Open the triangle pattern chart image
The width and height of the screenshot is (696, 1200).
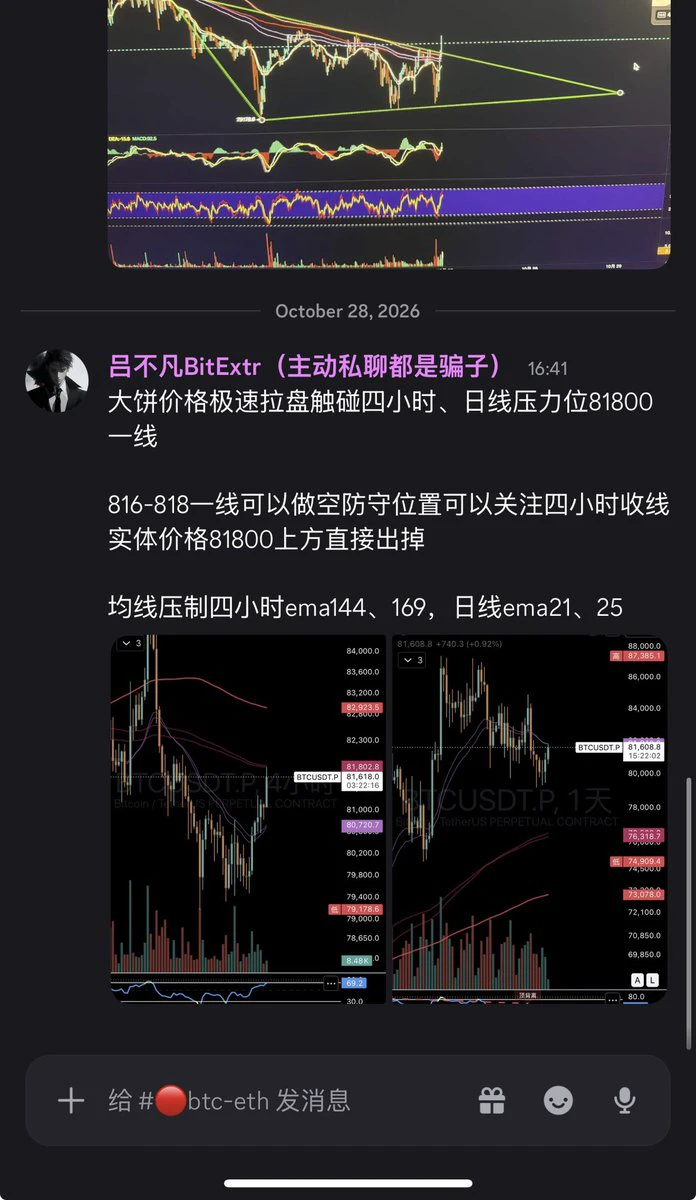click(x=389, y=134)
